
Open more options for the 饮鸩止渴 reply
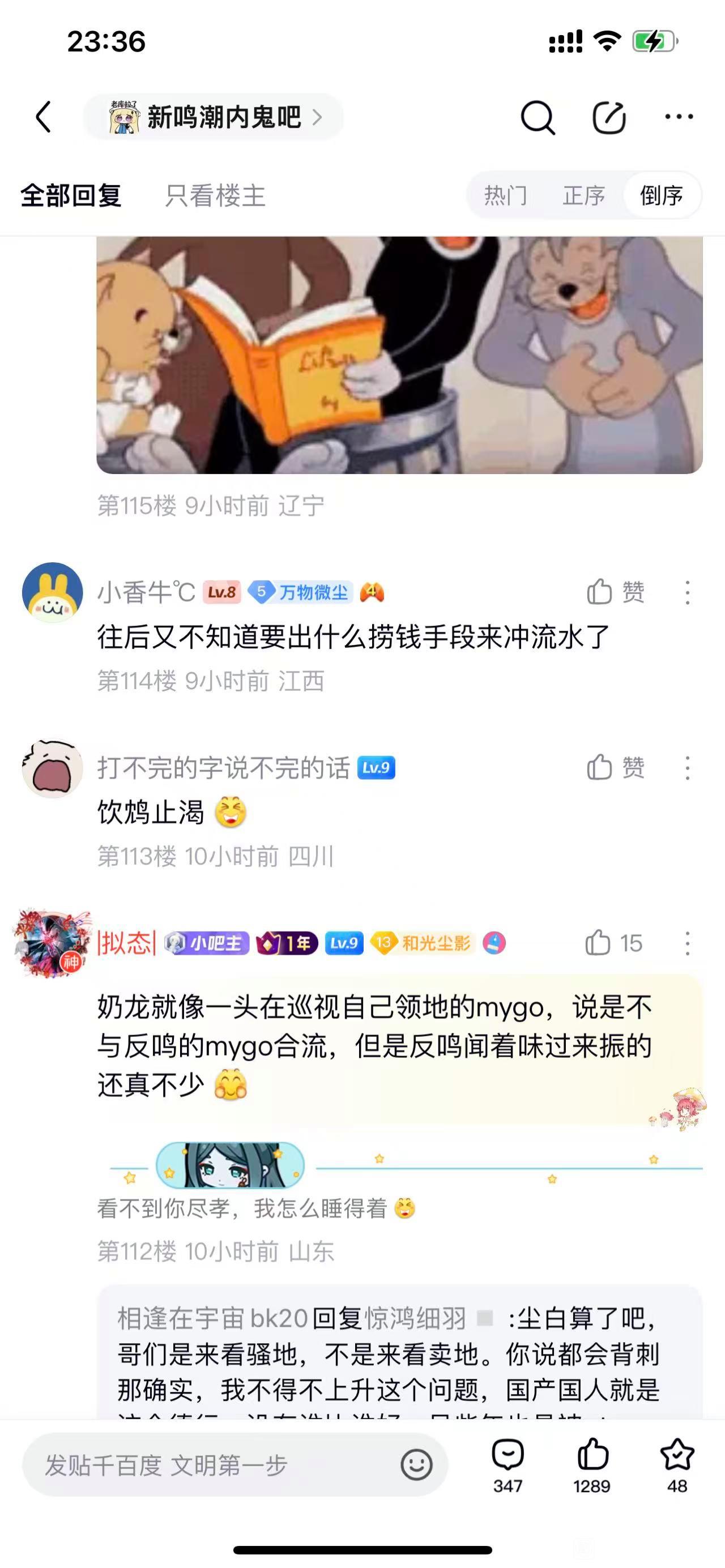tap(687, 768)
